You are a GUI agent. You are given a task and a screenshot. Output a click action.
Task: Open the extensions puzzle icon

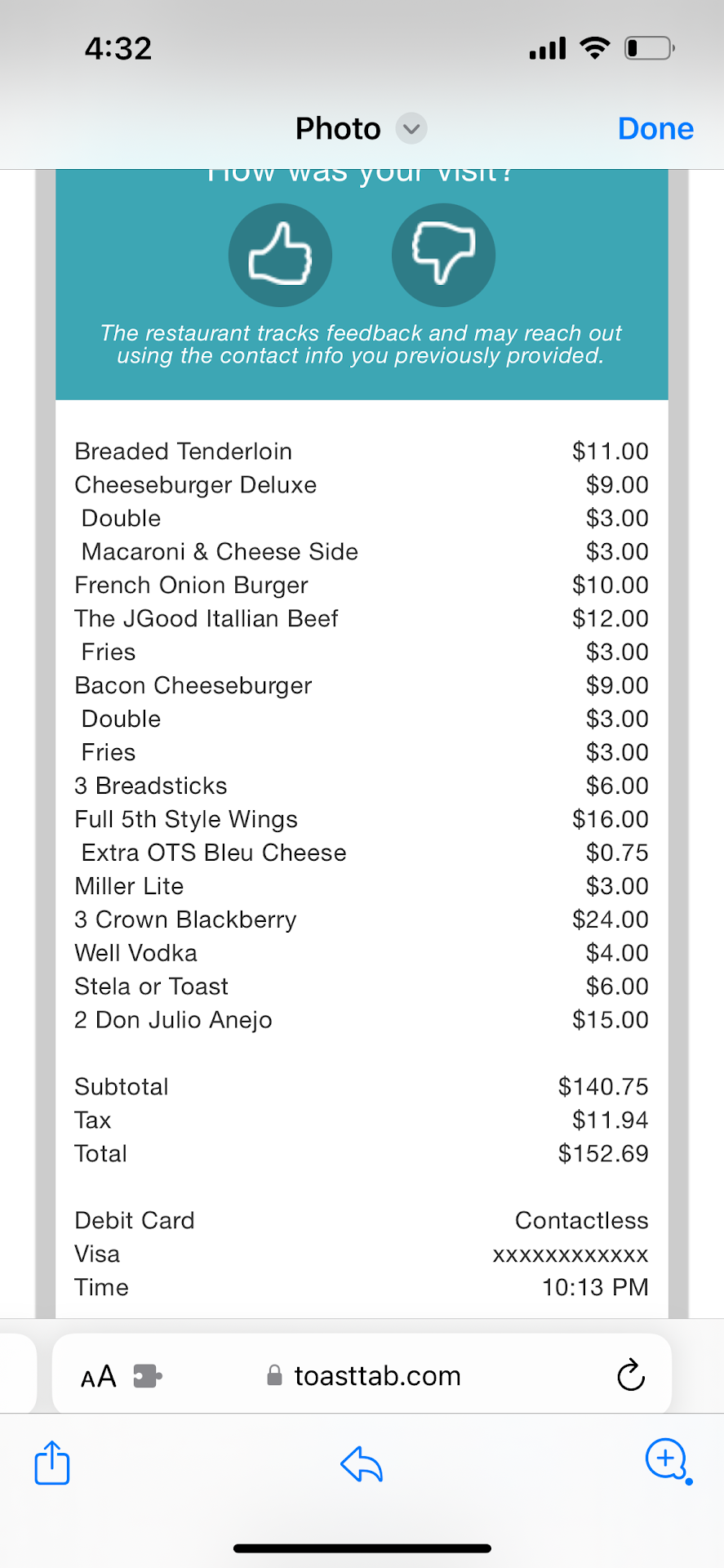tap(147, 1377)
